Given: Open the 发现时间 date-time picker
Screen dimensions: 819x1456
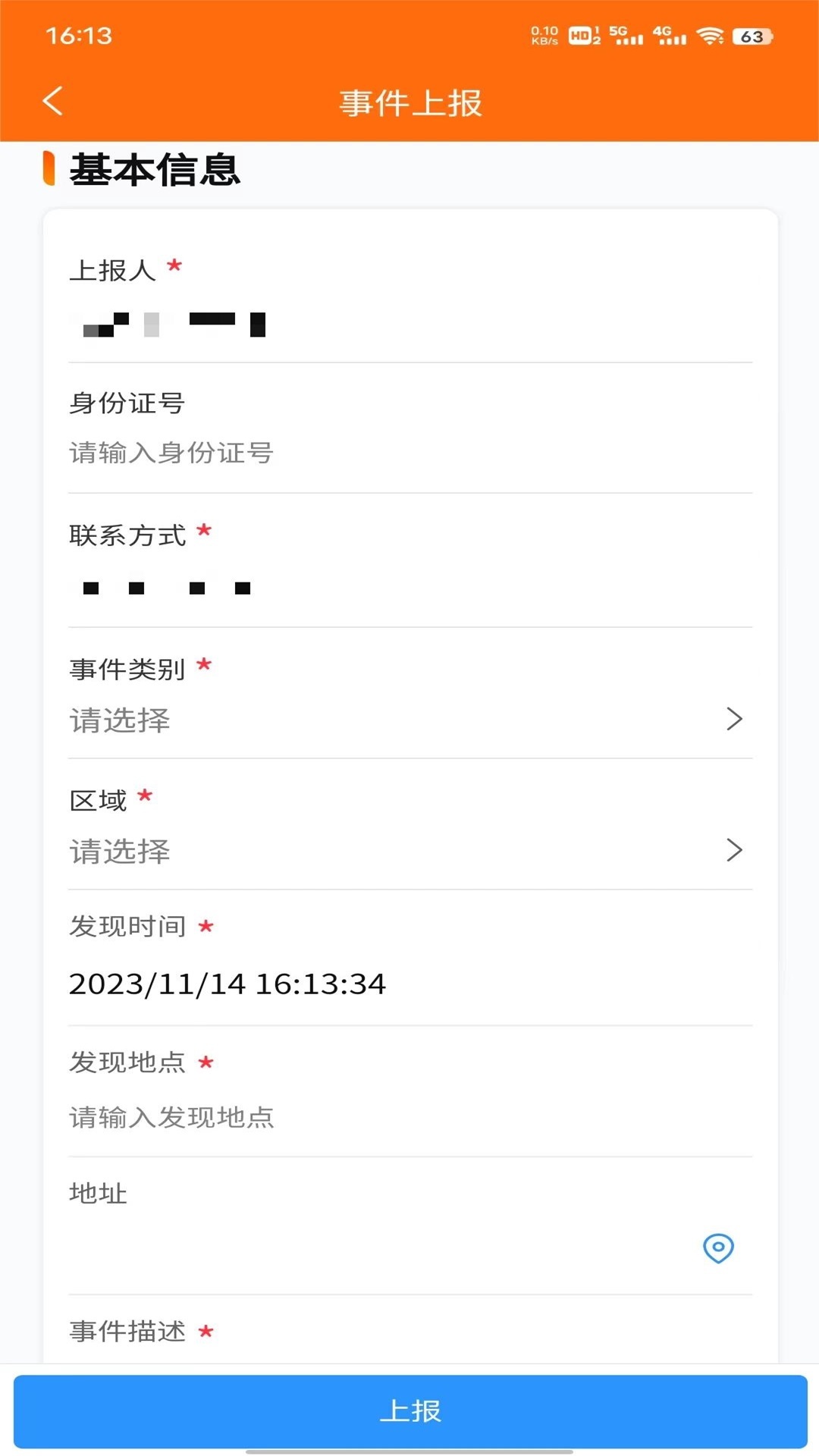Looking at the screenshot, I should click(x=227, y=984).
